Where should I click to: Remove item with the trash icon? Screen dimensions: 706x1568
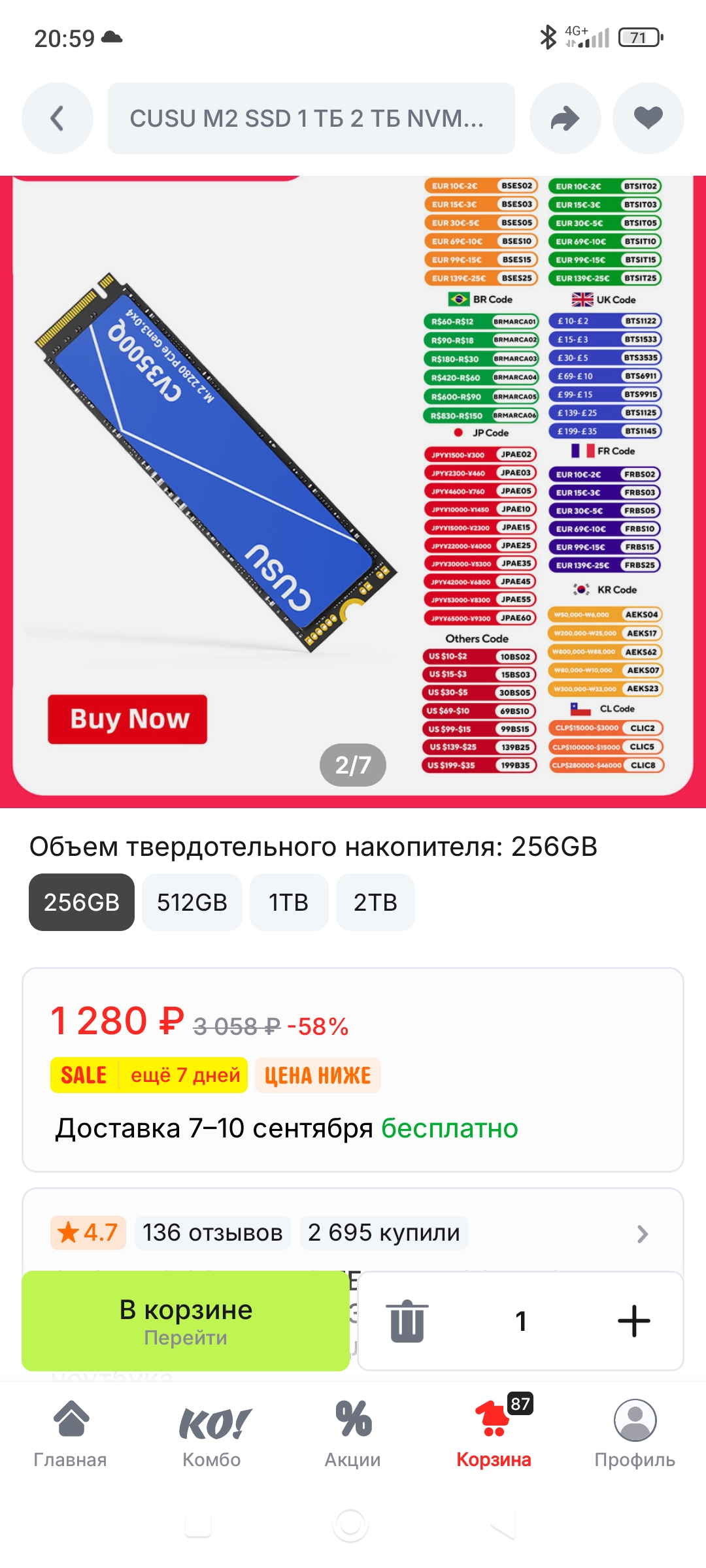tap(407, 1321)
